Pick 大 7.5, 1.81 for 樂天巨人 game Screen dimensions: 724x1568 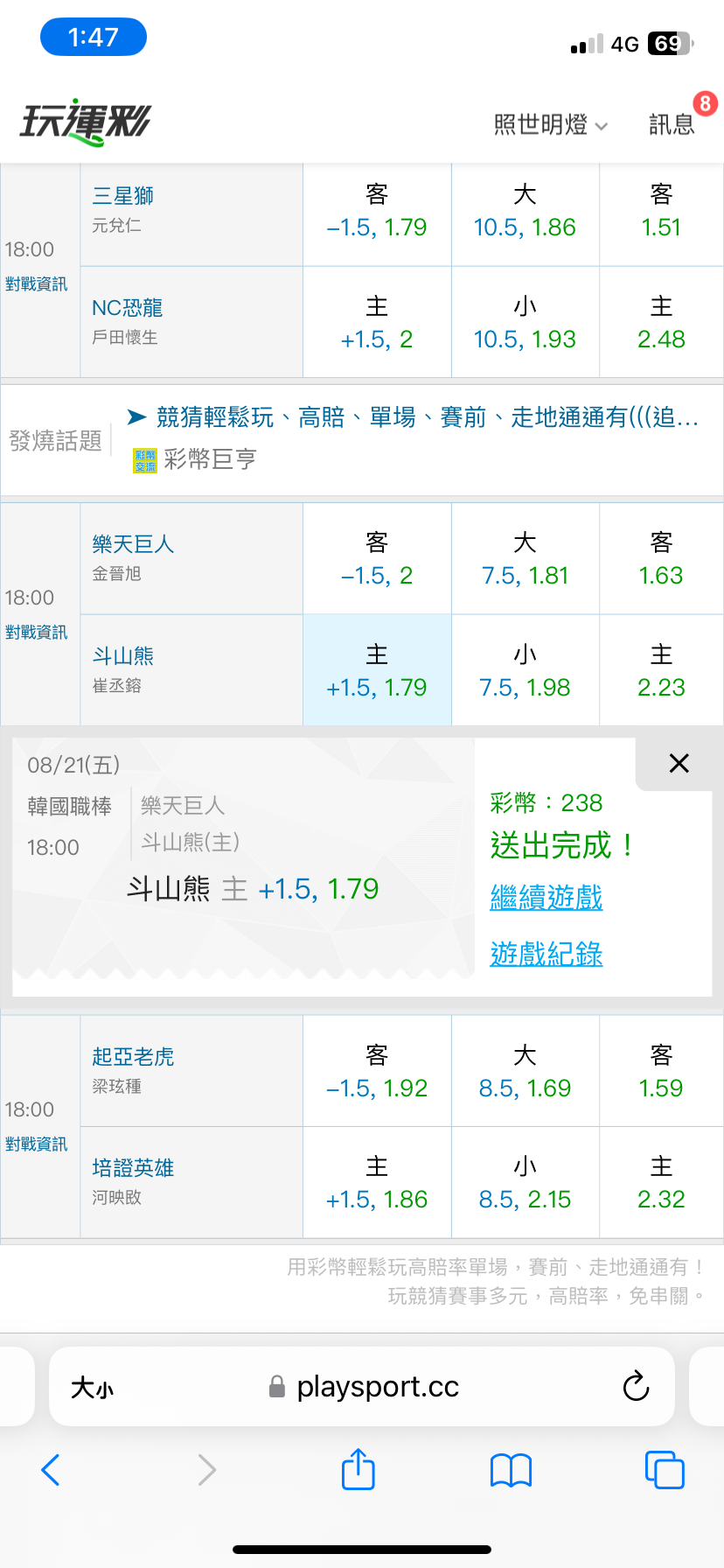point(525,559)
